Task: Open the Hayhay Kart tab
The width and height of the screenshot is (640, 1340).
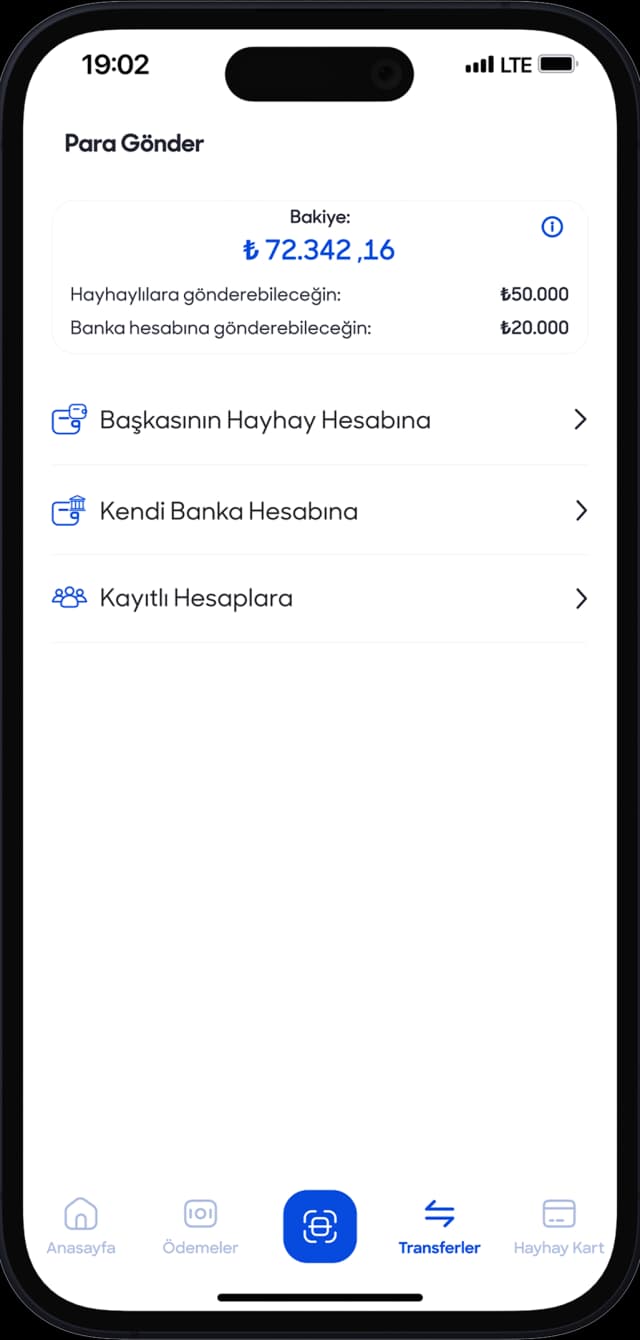Action: pos(558,1226)
